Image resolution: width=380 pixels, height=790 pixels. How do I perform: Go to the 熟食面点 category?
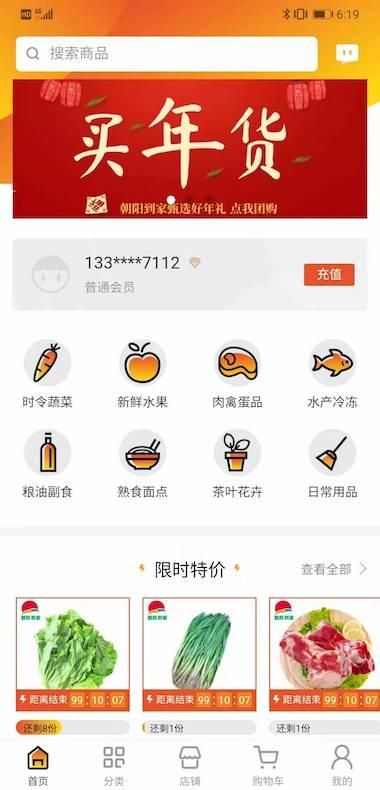pyautogui.click(x=143, y=464)
